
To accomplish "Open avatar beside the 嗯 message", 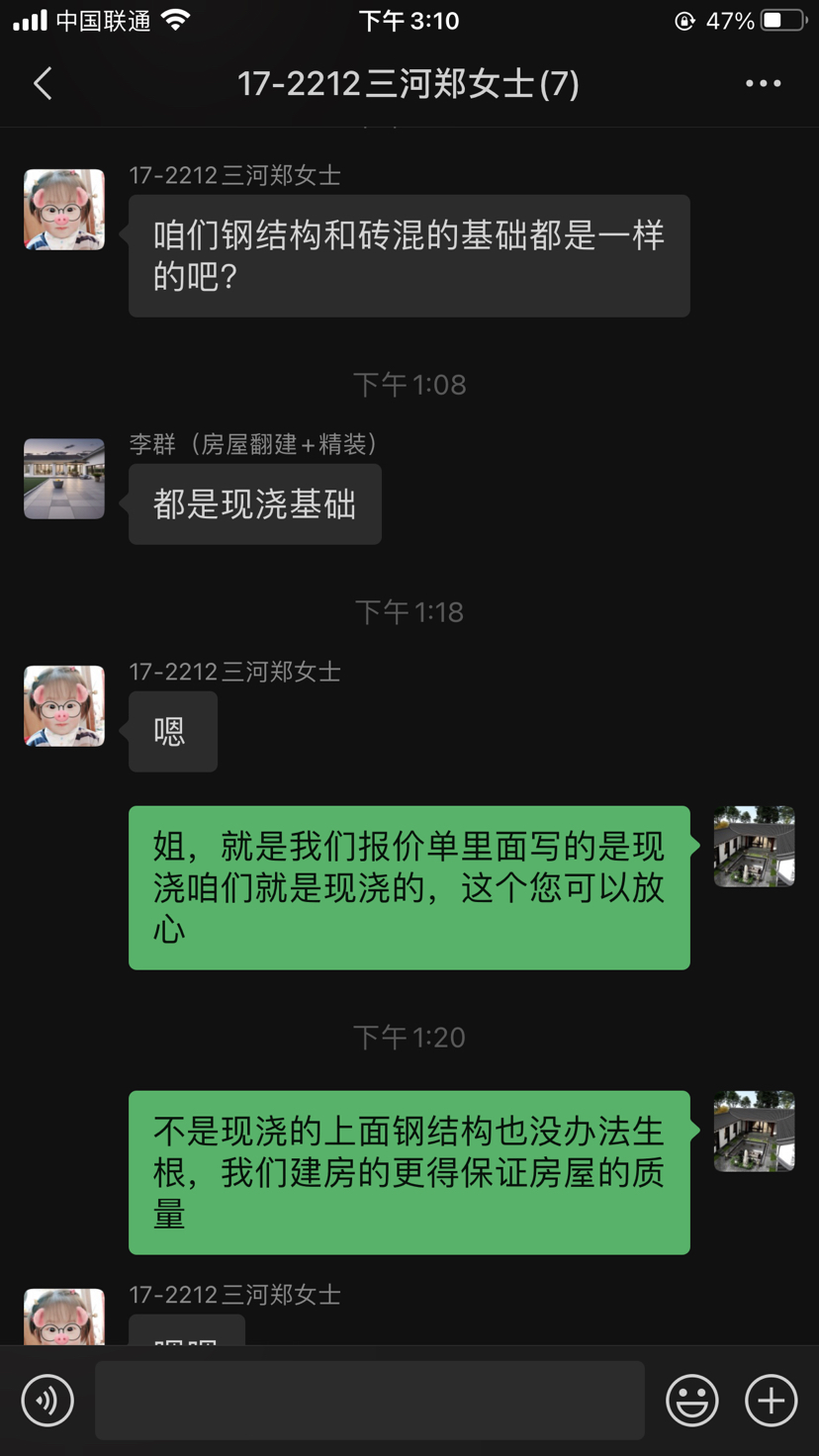I will 64,706.
